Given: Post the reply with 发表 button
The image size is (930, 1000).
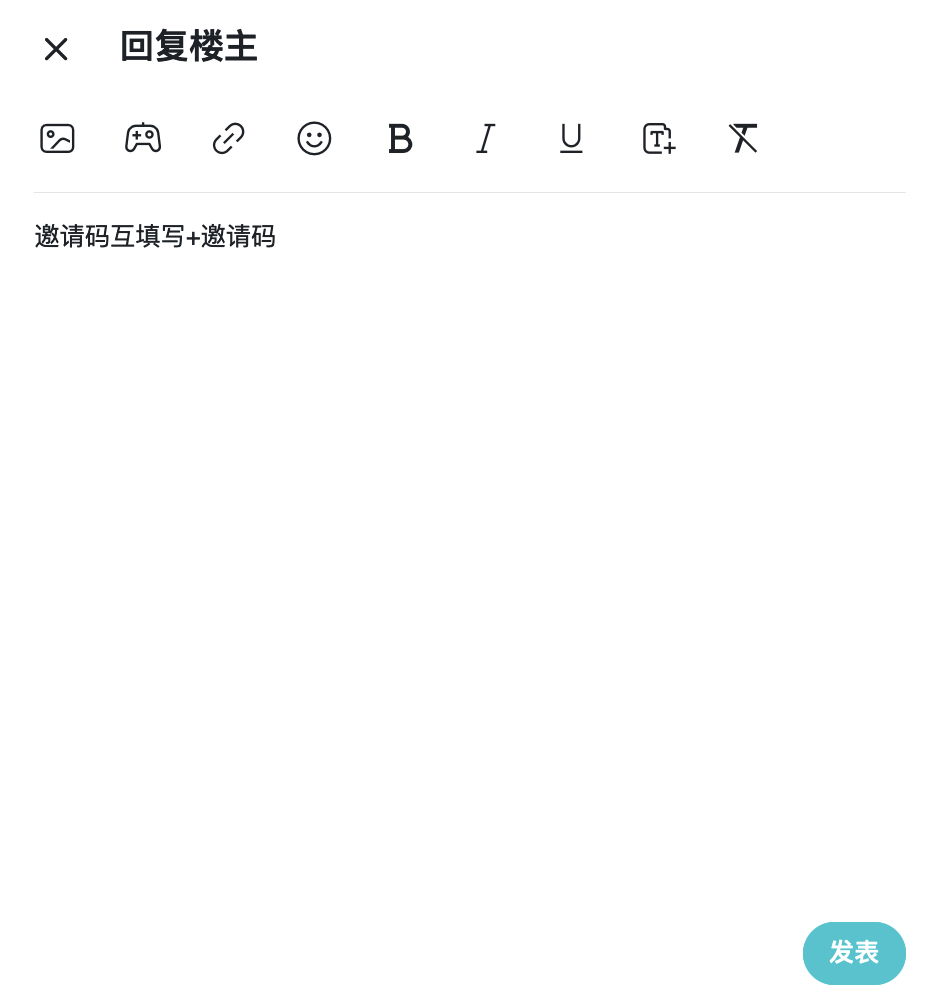Looking at the screenshot, I should [x=854, y=953].
